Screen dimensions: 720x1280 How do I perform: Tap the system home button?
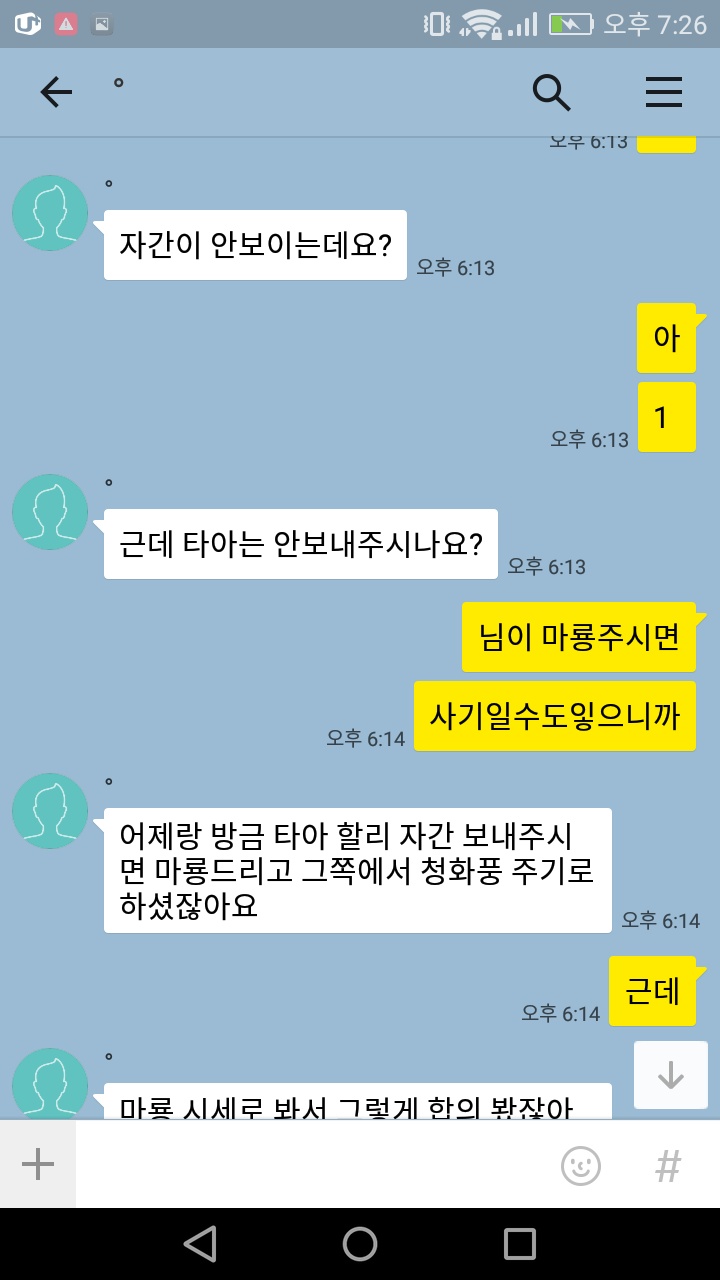[360, 1244]
